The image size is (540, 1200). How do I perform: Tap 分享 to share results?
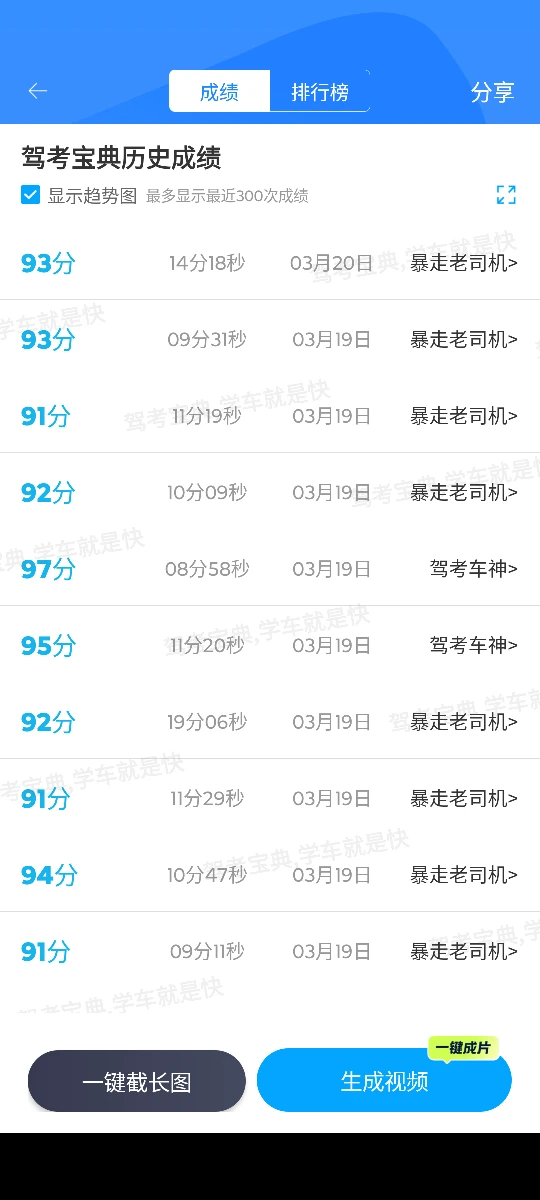point(492,92)
